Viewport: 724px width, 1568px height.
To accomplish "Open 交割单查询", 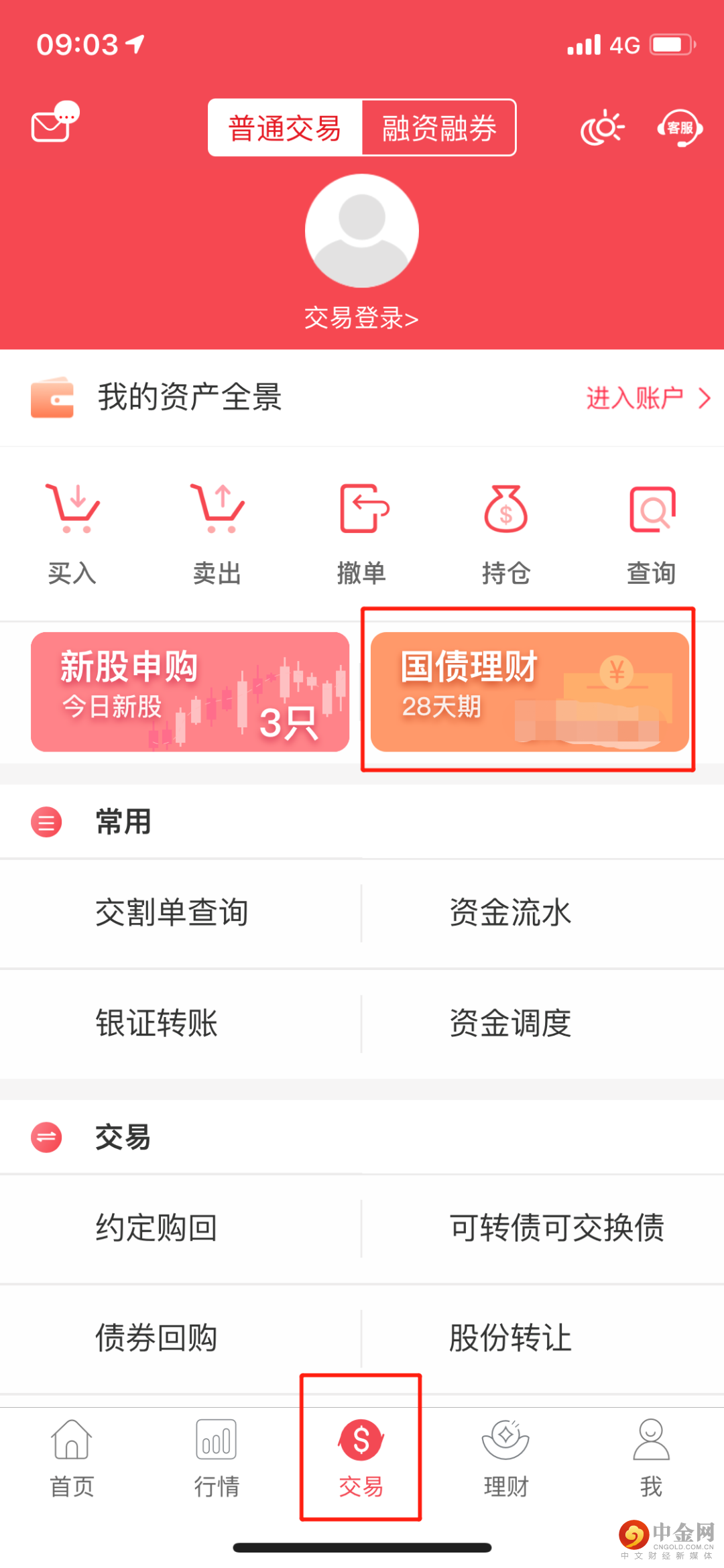I will (172, 913).
